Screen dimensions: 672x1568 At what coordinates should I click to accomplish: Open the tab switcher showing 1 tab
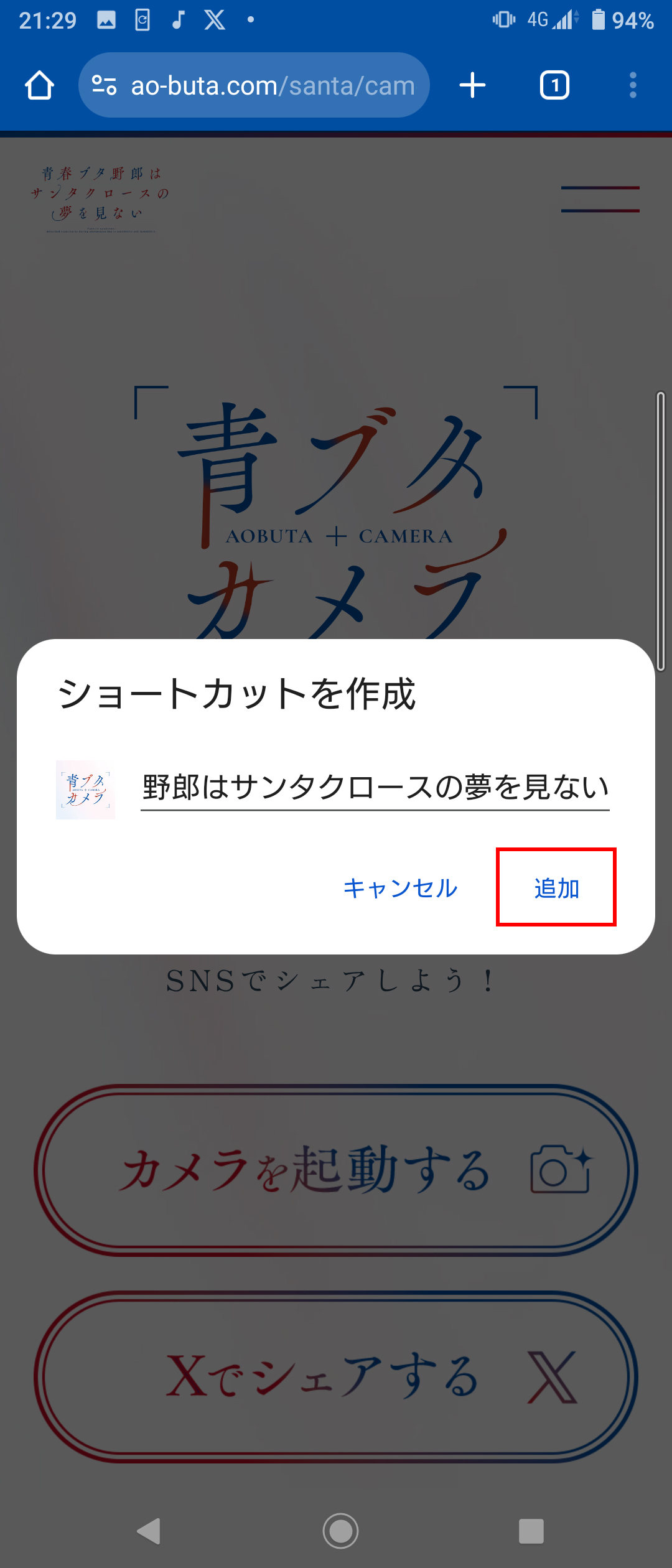(554, 85)
